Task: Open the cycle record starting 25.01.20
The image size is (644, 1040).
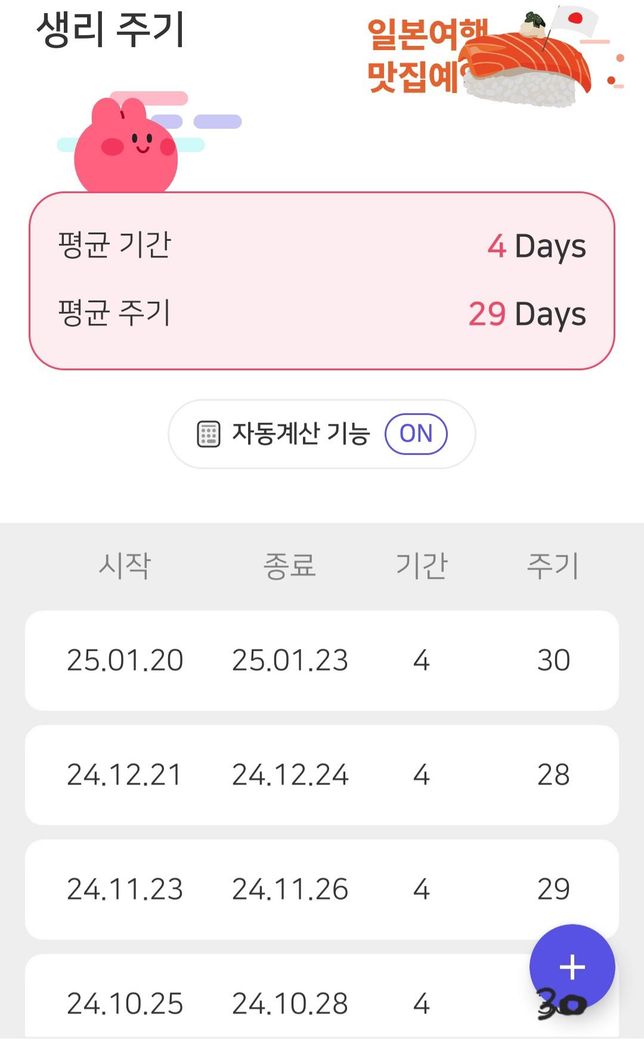Action: pyautogui.click(x=321, y=660)
